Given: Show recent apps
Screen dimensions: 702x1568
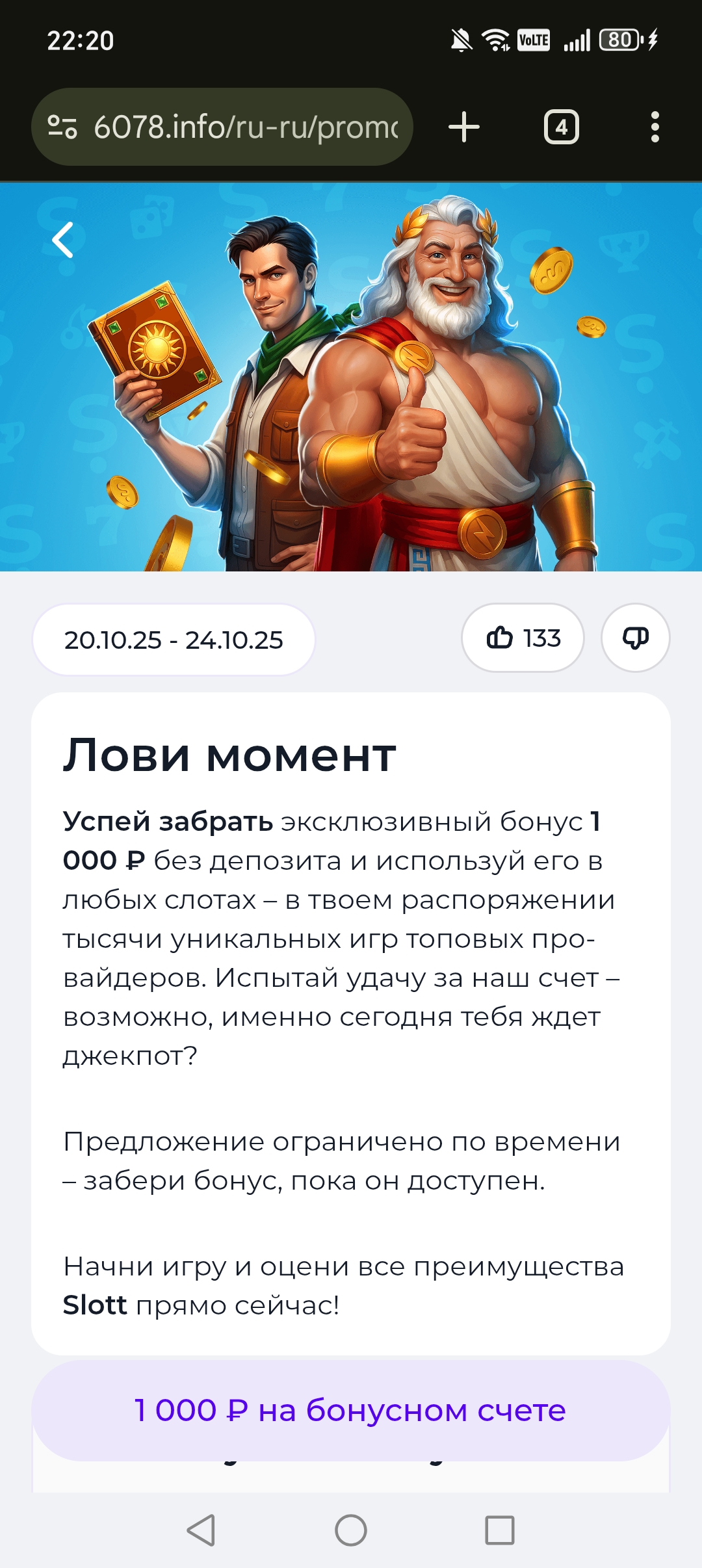Looking at the screenshot, I should (500, 1530).
